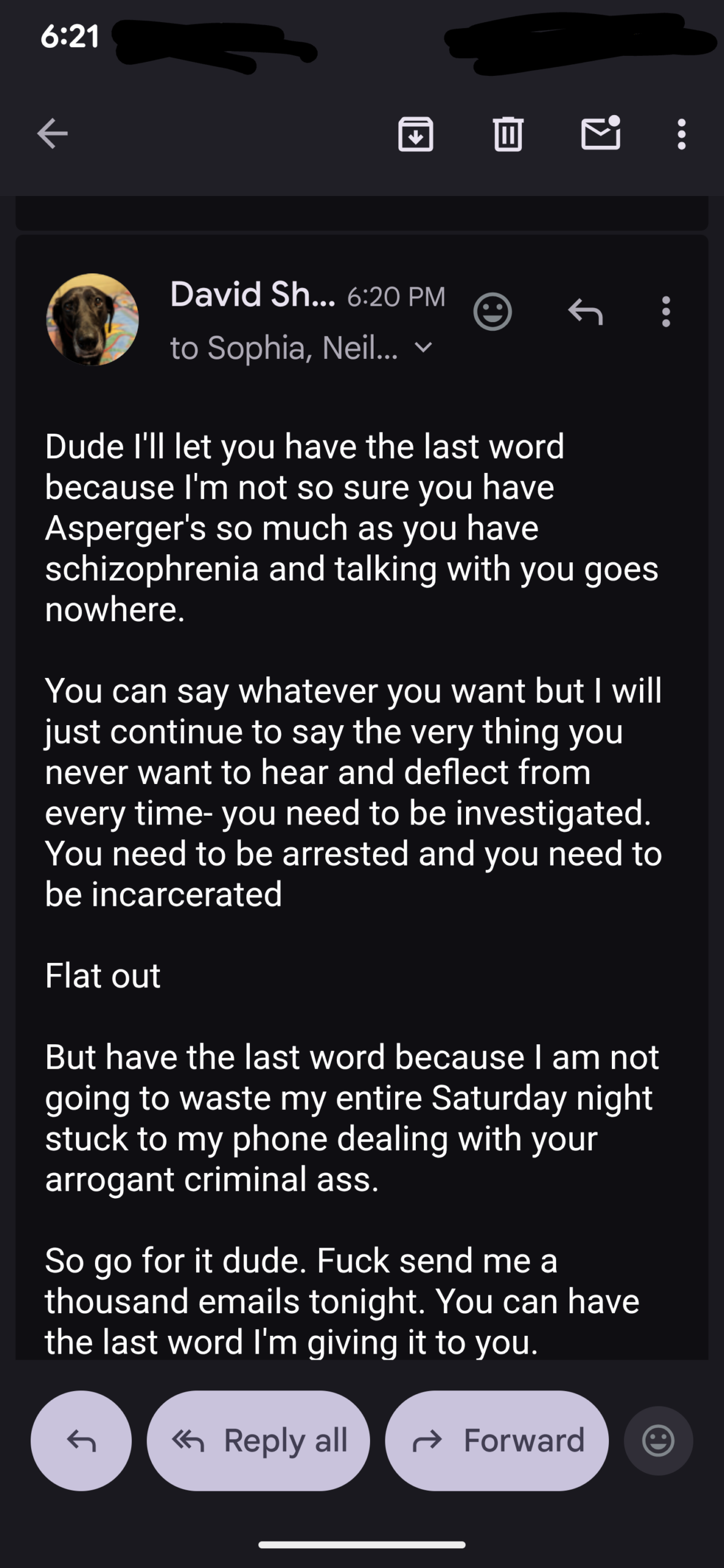Delete this email with the trash icon
Image resolution: width=724 pixels, height=1568 pixels.
point(508,134)
